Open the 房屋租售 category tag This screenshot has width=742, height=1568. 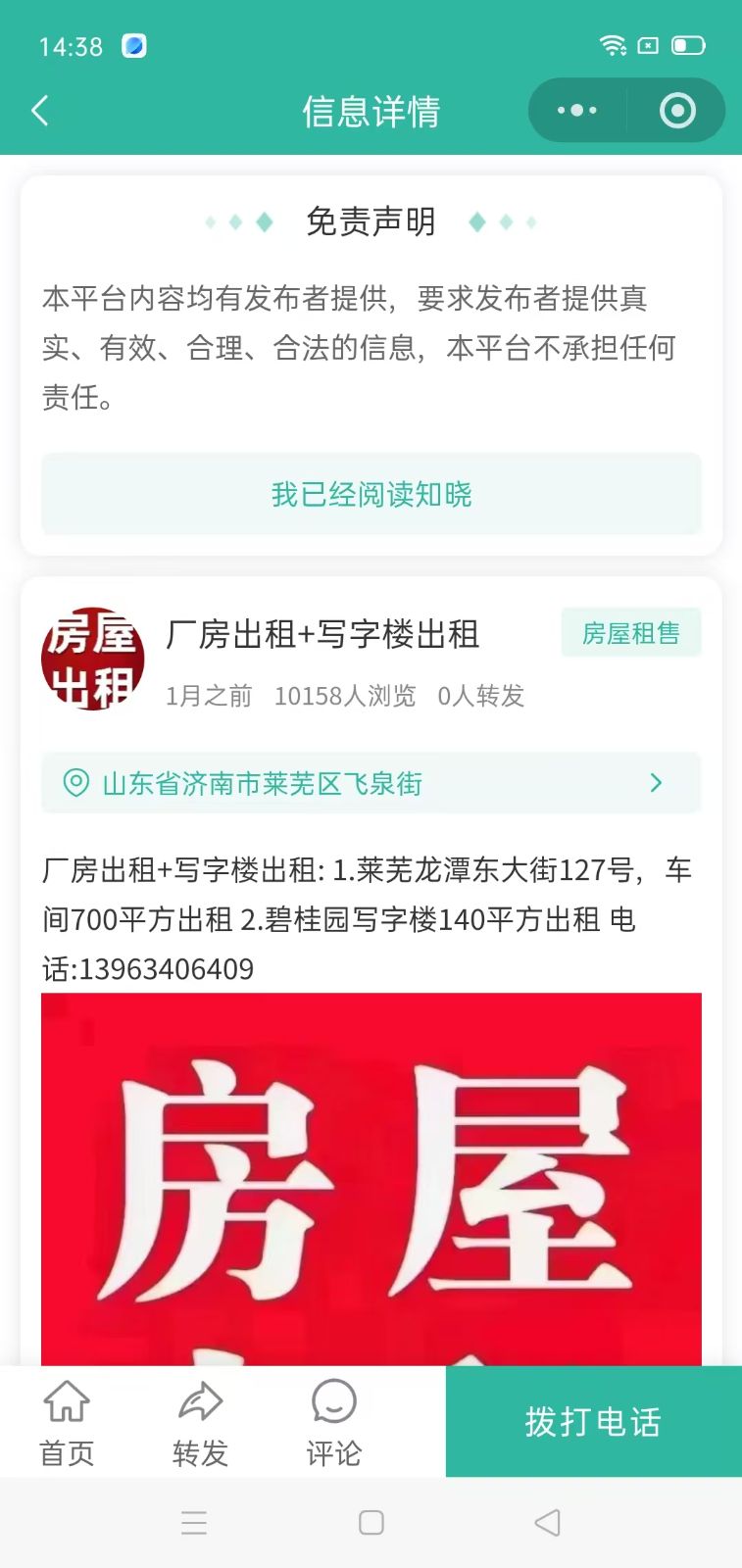(630, 633)
